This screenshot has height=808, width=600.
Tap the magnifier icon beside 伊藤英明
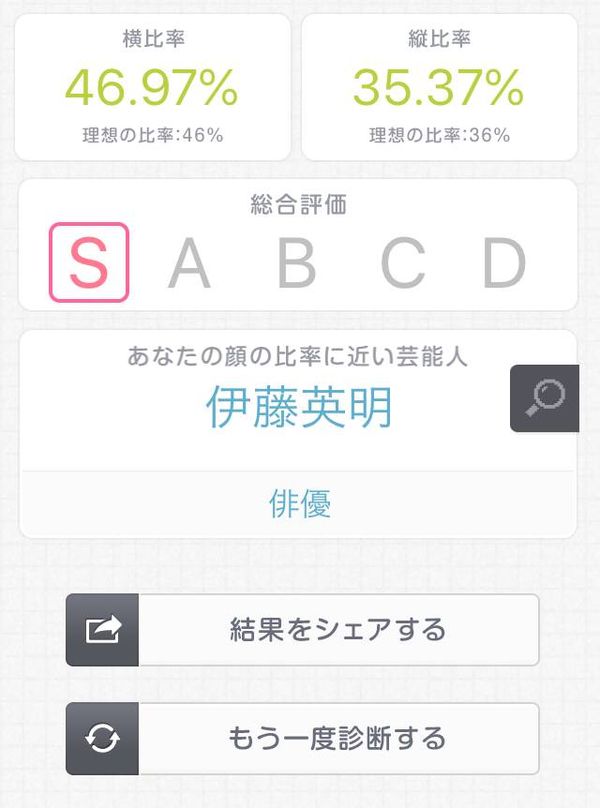click(545, 398)
